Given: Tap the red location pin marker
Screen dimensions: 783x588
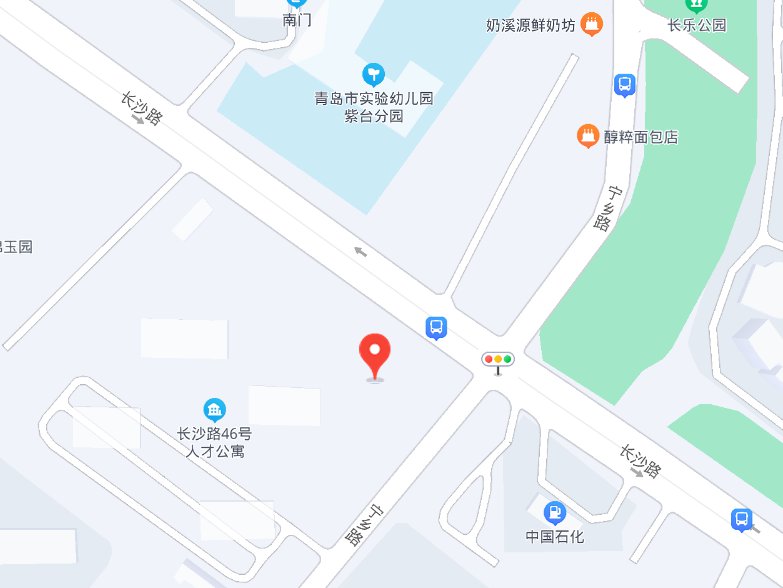Looking at the screenshot, I should point(375,355).
